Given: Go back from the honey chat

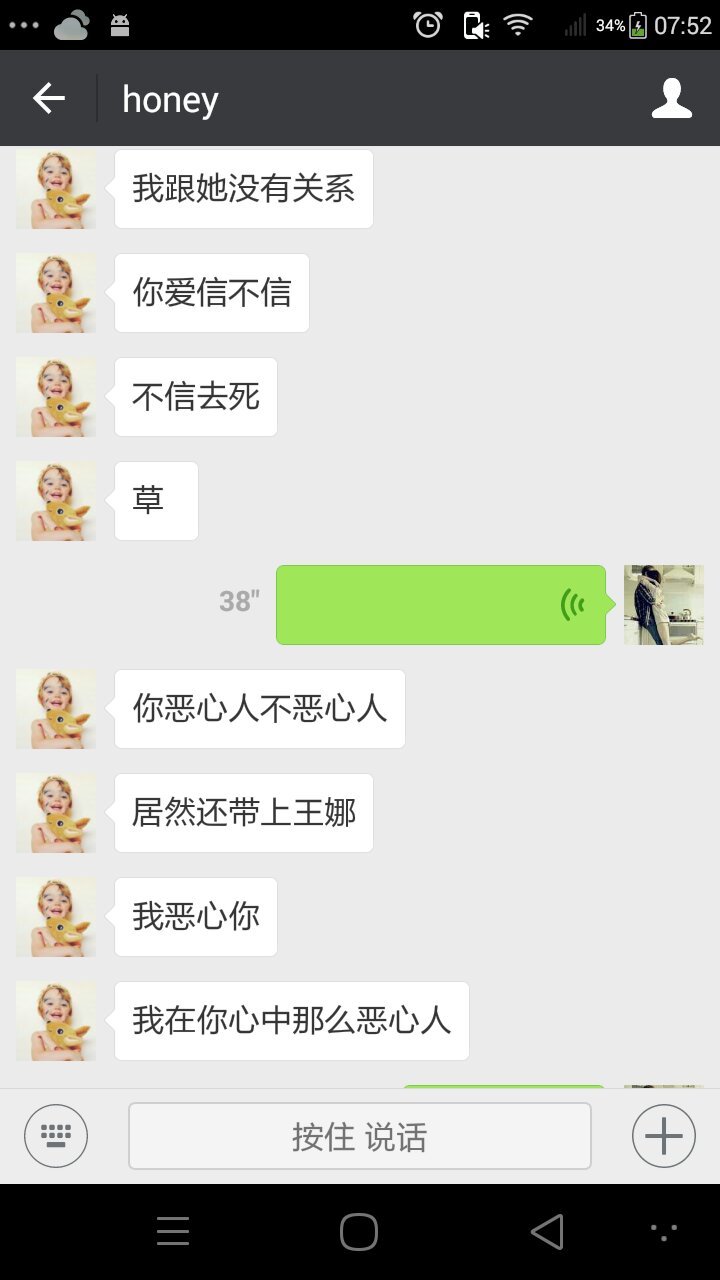Looking at the screenshot, I should (x=48, y=98).
